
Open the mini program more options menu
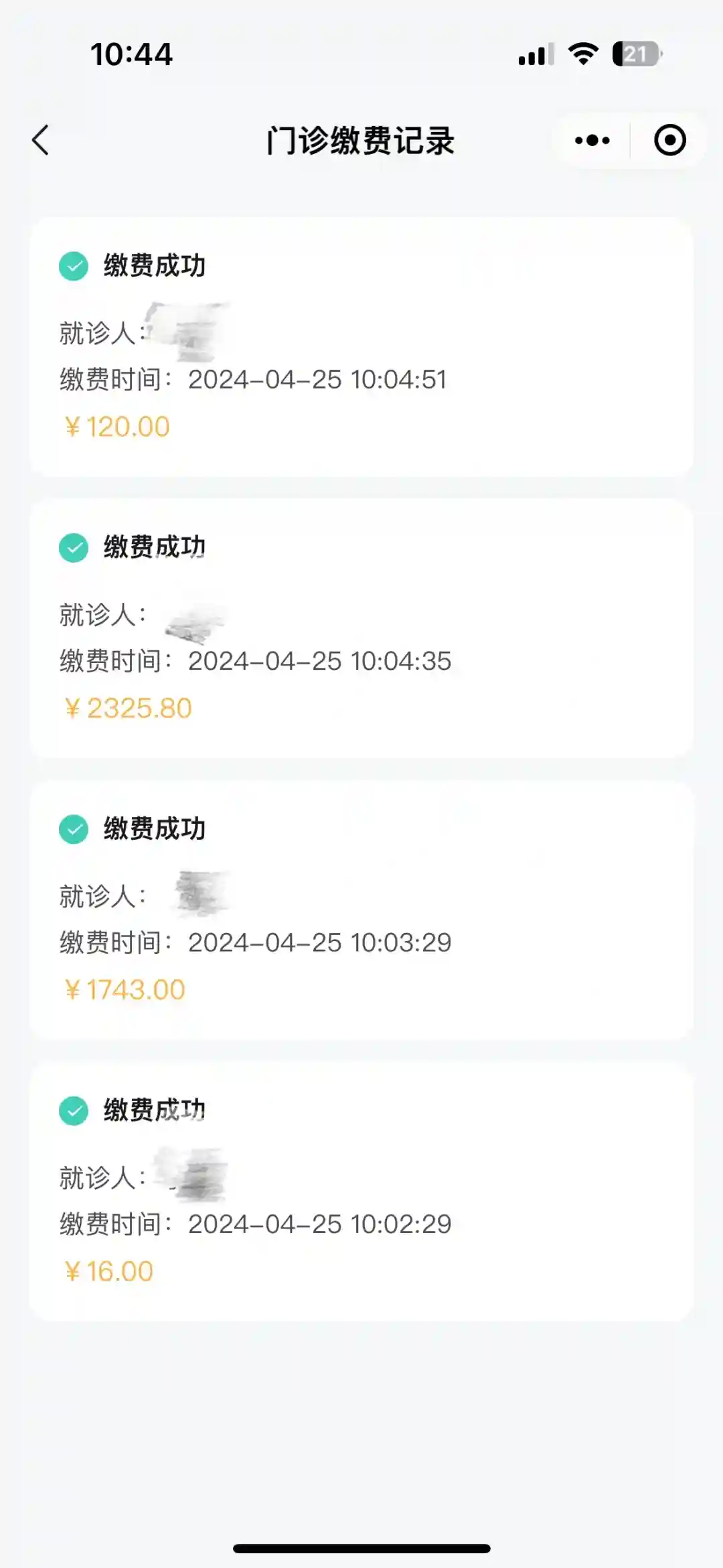tap(592, 141)
